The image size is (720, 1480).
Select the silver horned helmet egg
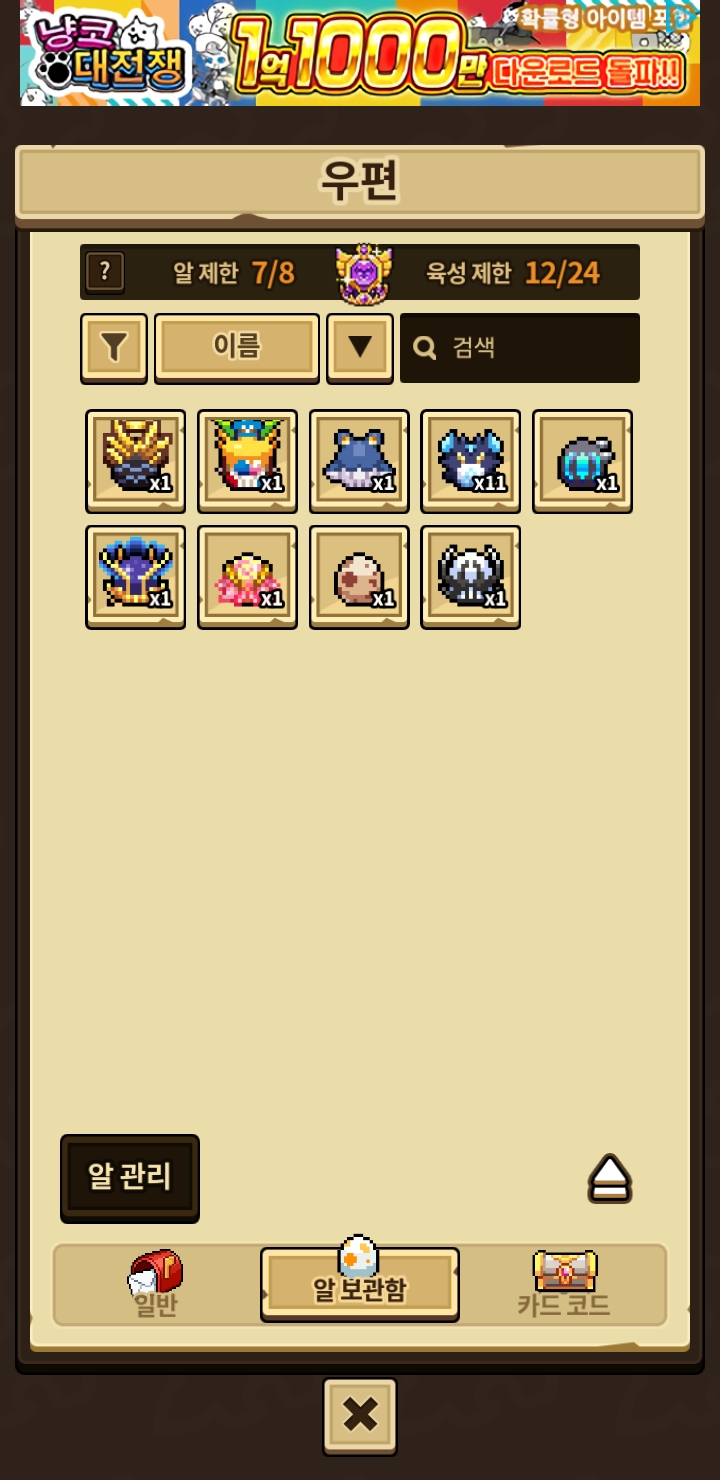470,577
